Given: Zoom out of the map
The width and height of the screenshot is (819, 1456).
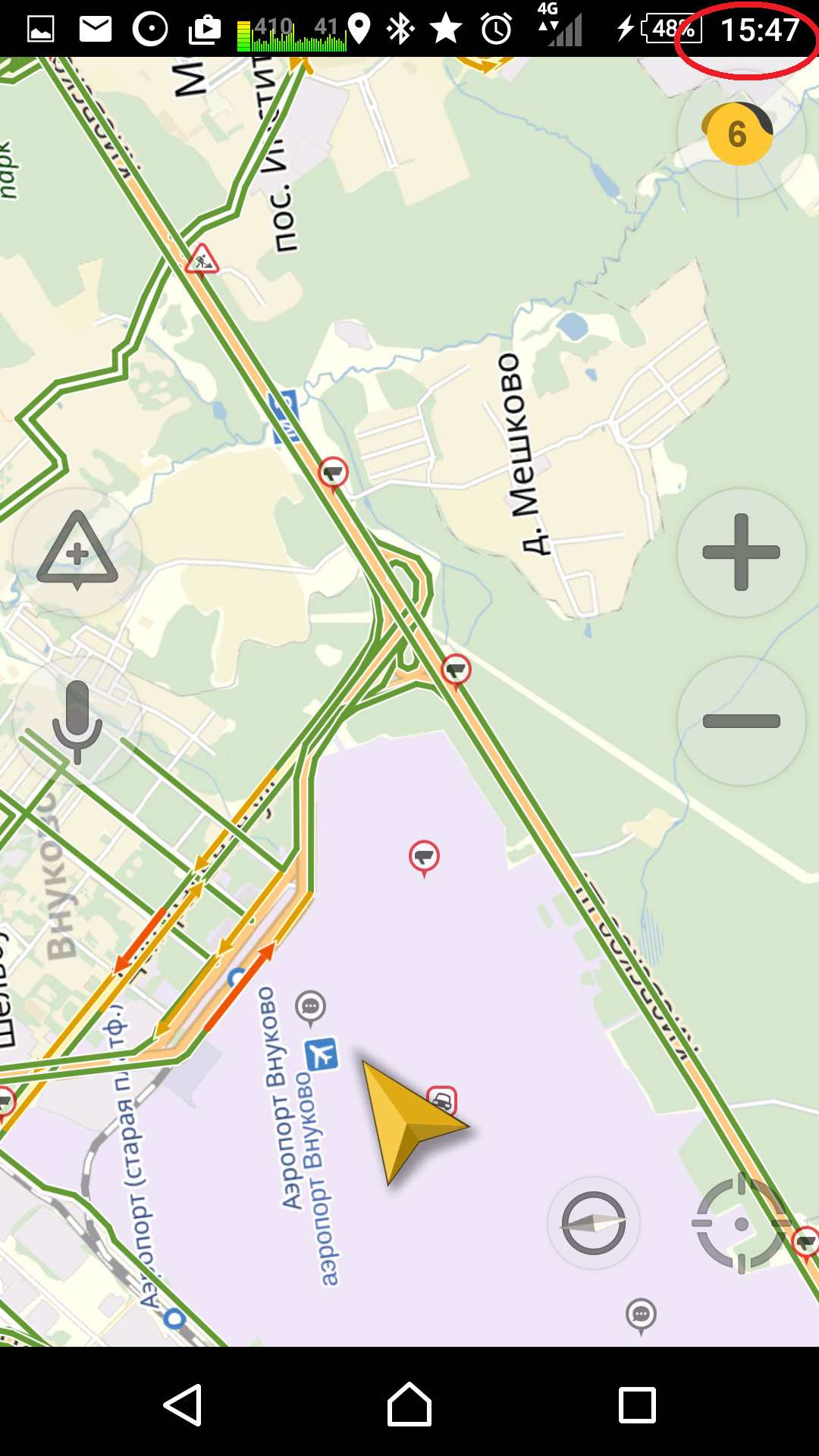Looking at the screenshot, I should point(741,720).
